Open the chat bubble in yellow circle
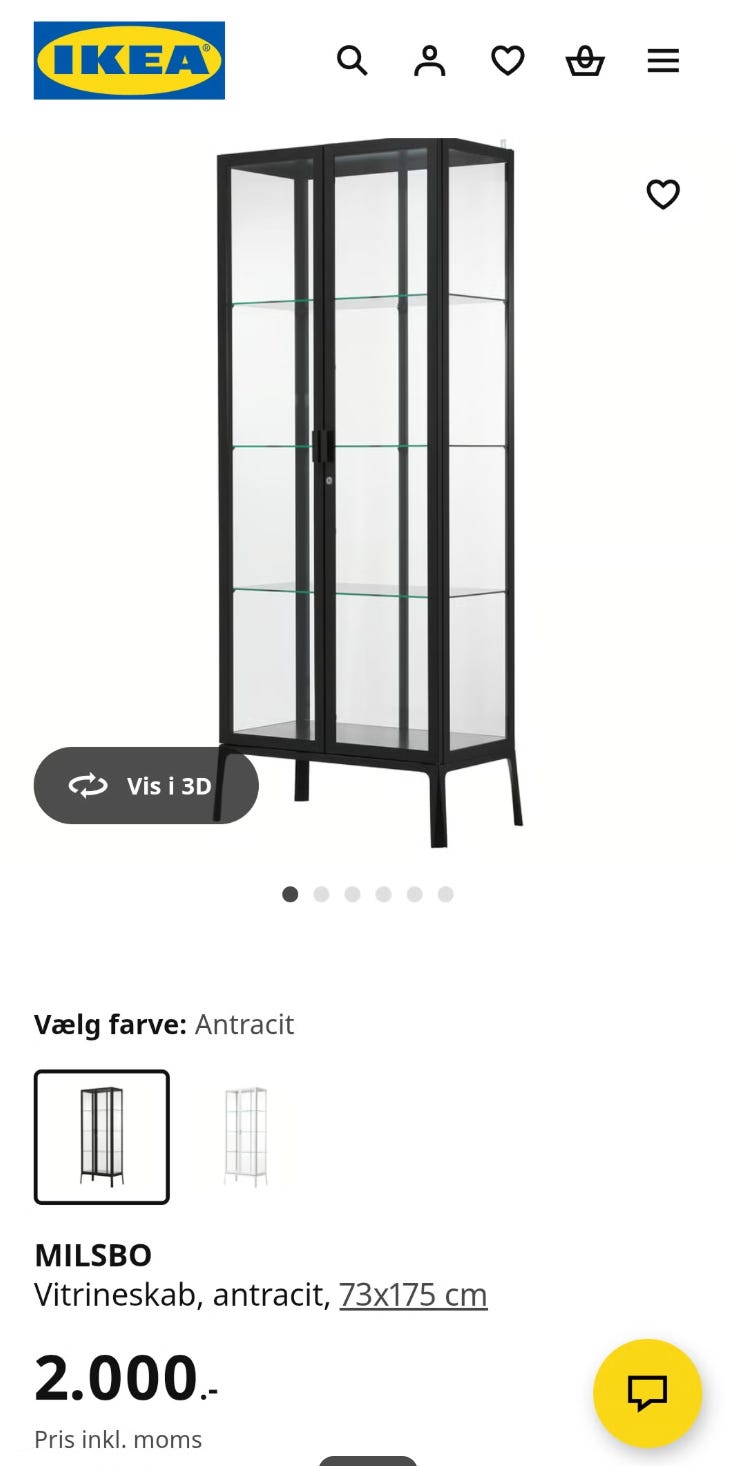This screenshot has height=1466, width=738. tap(647, 1392)
